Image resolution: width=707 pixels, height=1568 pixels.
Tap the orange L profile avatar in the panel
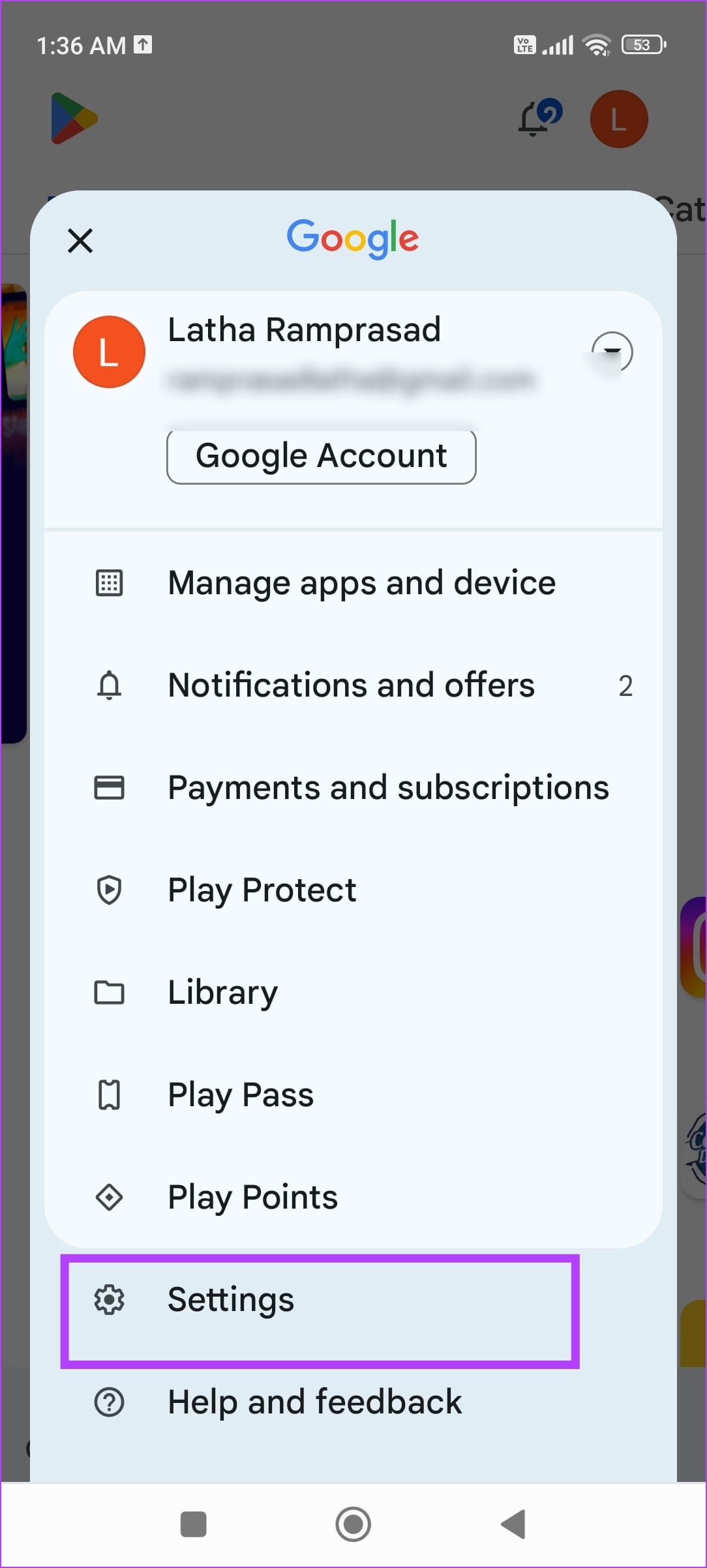pos(109,352)
